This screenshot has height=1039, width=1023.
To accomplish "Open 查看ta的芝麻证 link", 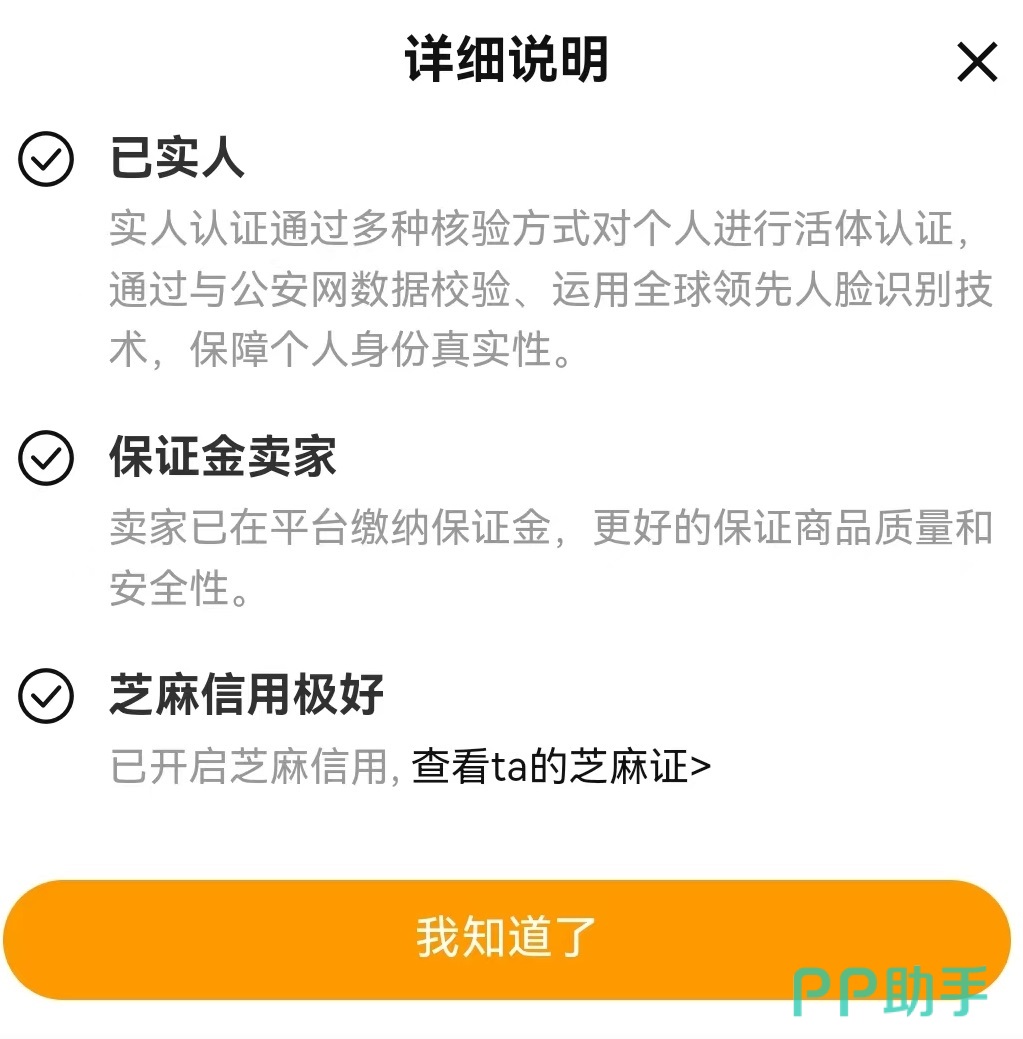I will pyautogui.click(x=561, y=767).
